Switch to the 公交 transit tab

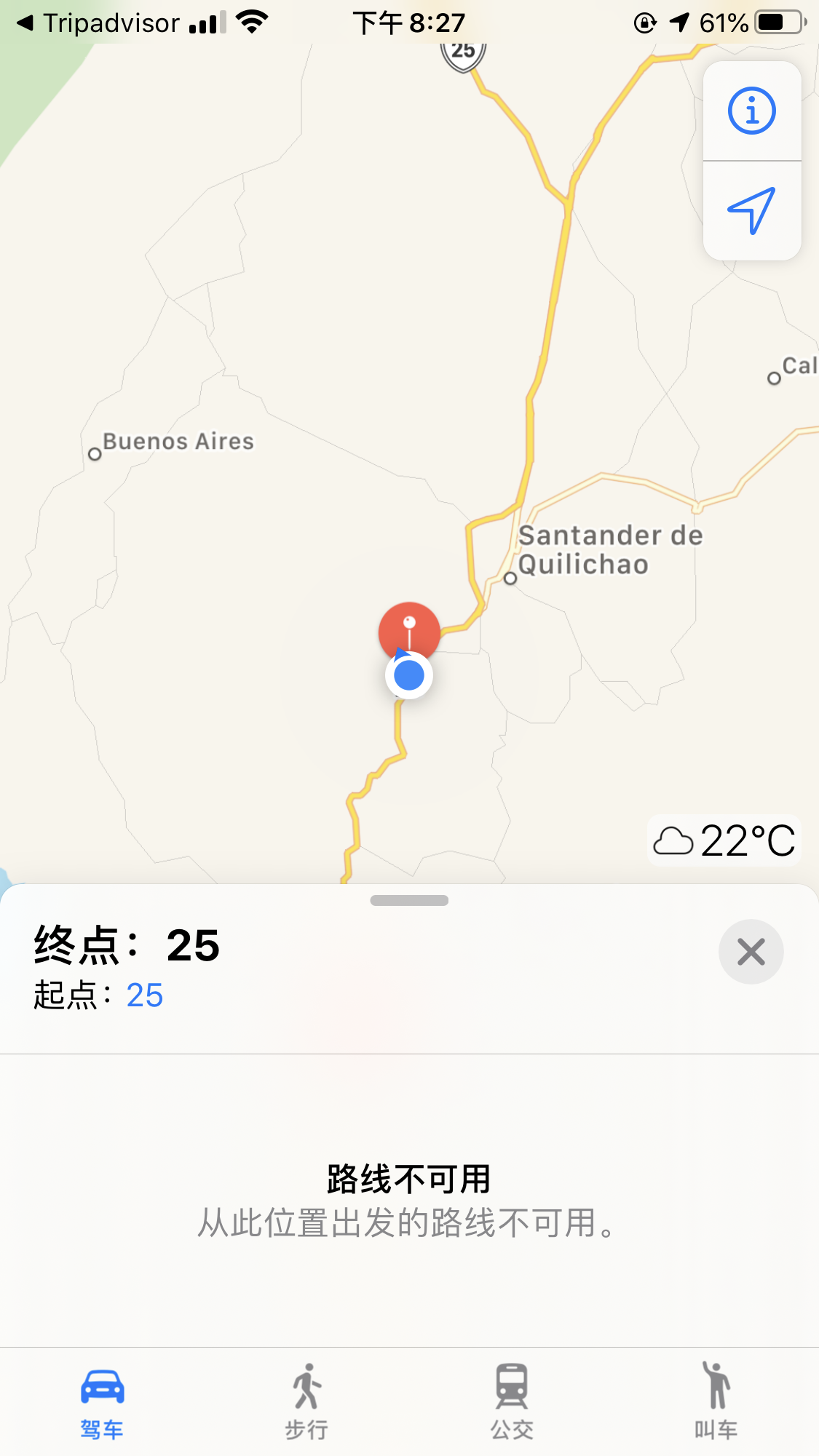point(512,1401)
